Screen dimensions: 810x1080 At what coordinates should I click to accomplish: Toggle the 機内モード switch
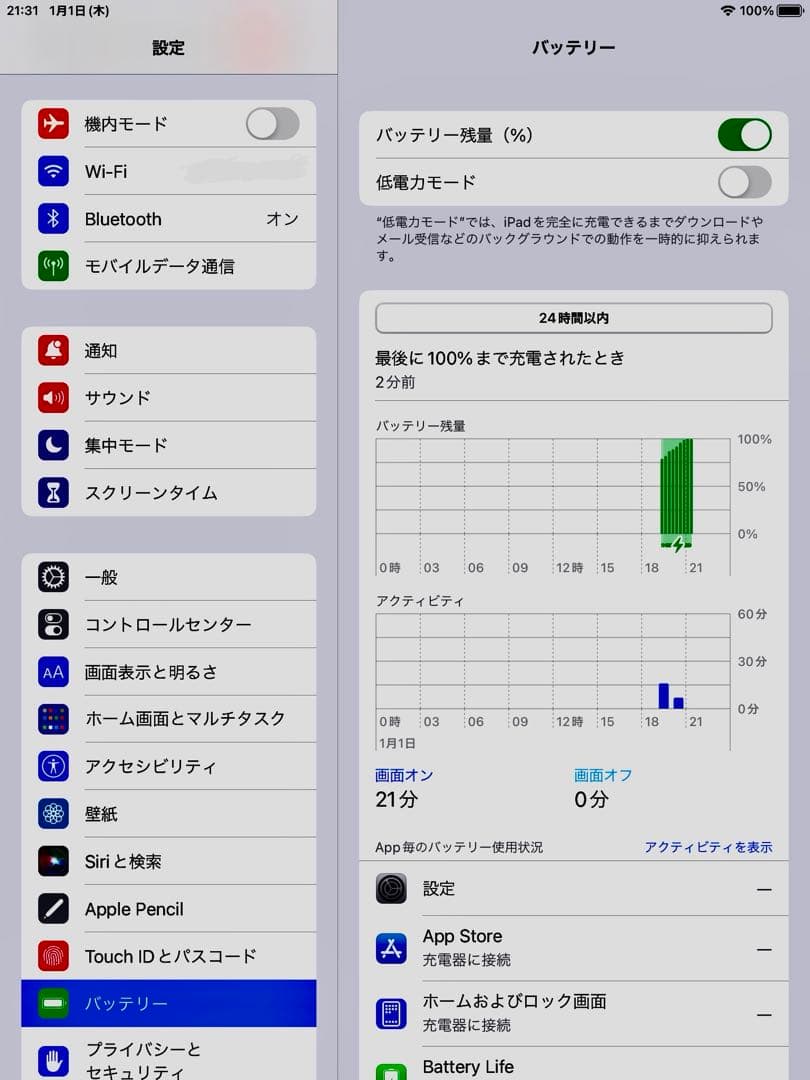point(272,124)
